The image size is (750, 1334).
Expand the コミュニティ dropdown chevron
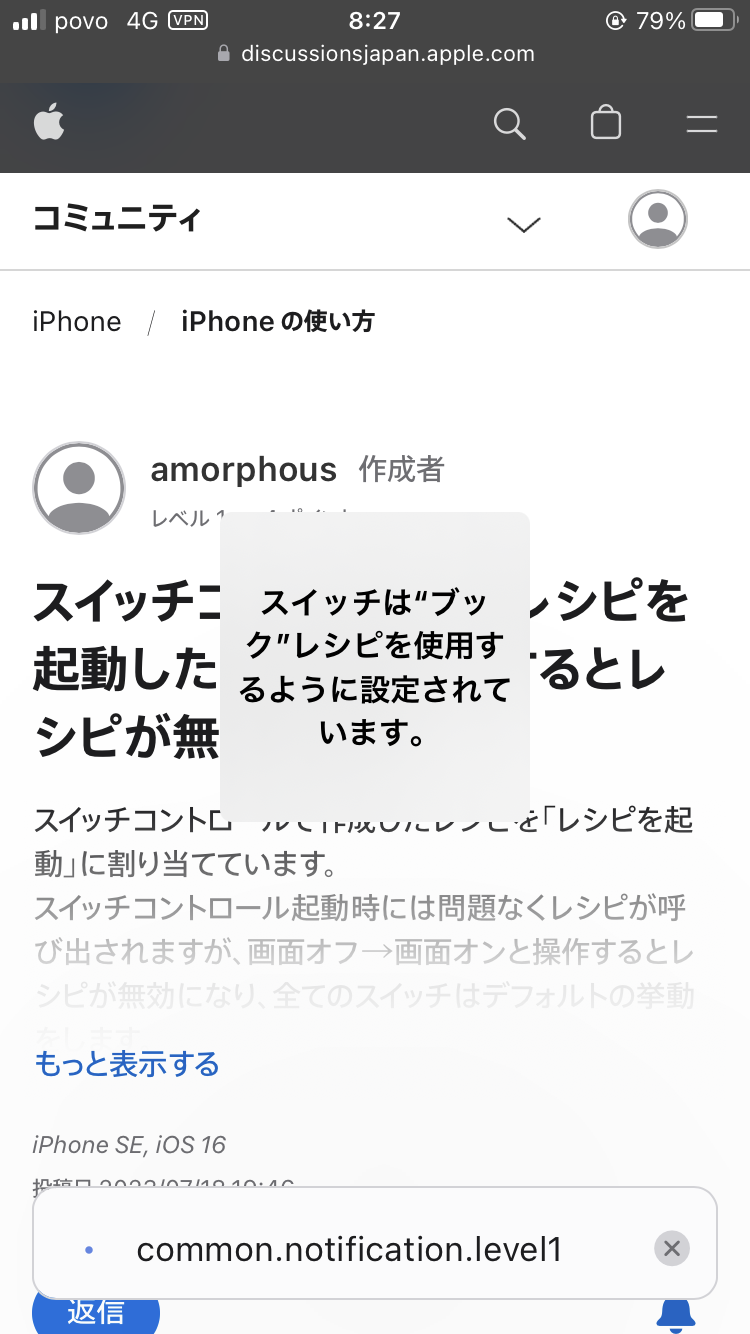pyautogui.click(x=524, y=224)
